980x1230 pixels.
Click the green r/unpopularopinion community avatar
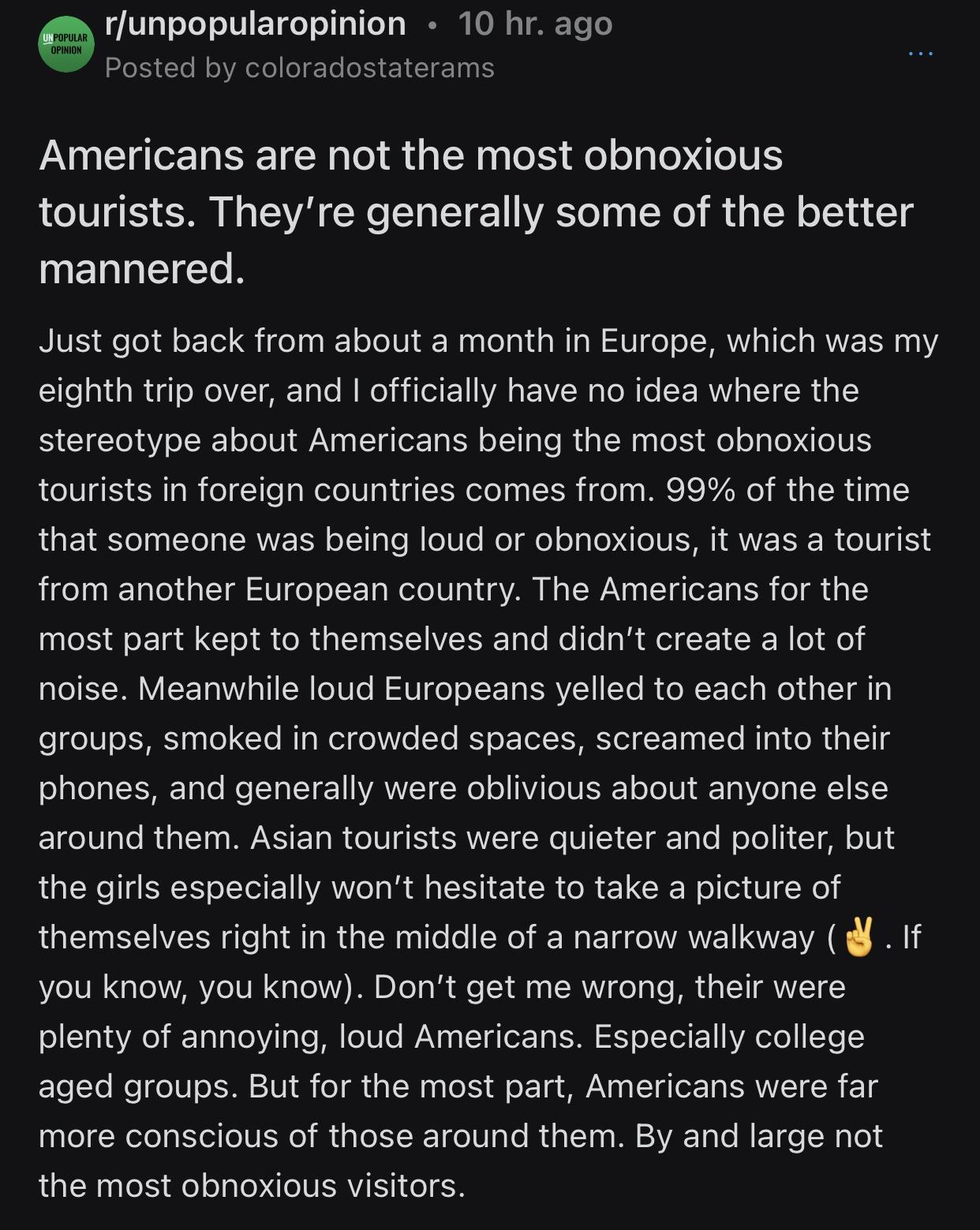point(66,40)
